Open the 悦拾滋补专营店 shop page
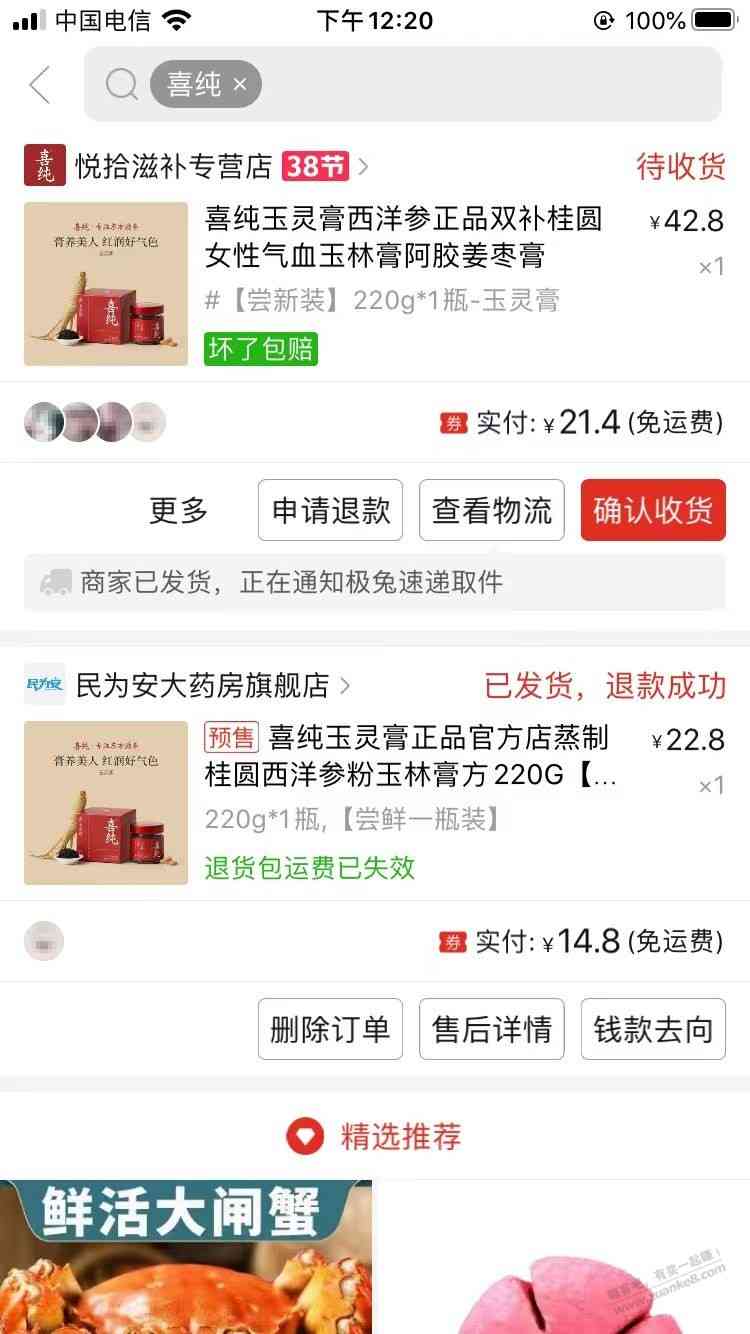Image resolution: width=750 pixels, height=1334 pixels. 195,166
